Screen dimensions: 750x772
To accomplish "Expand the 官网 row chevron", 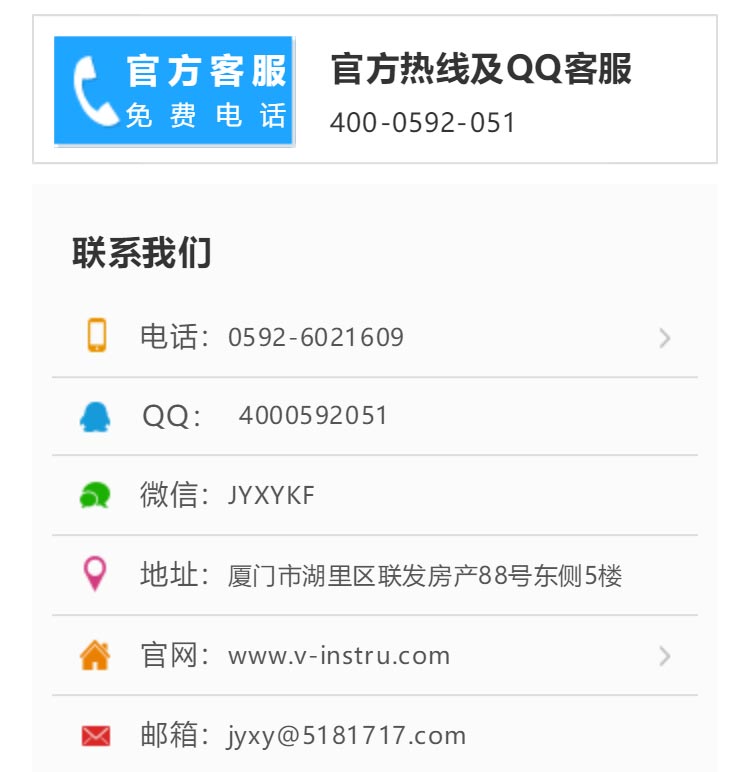I will pyautogui.click(x=665, y=656).
